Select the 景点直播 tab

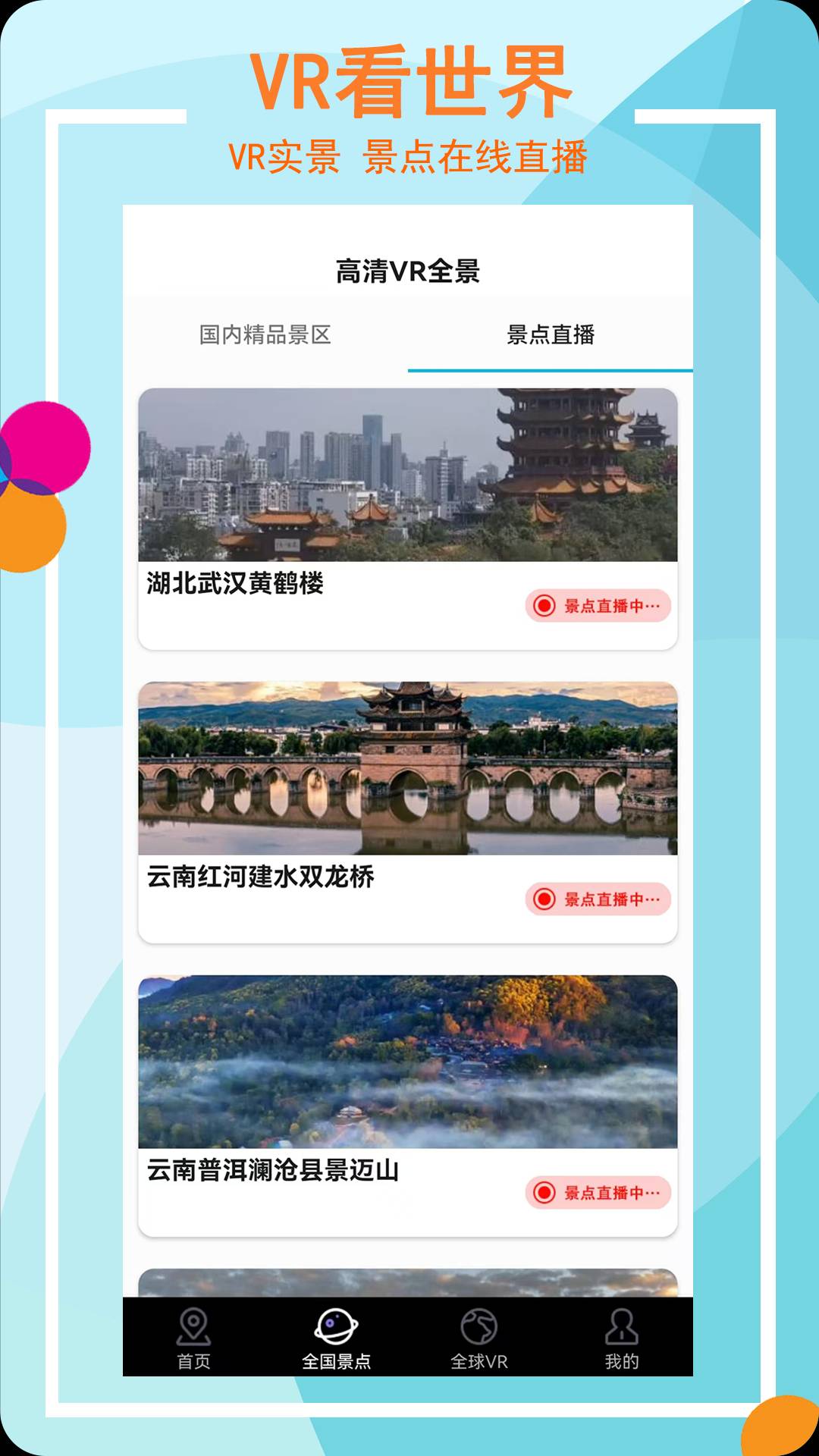551,333
